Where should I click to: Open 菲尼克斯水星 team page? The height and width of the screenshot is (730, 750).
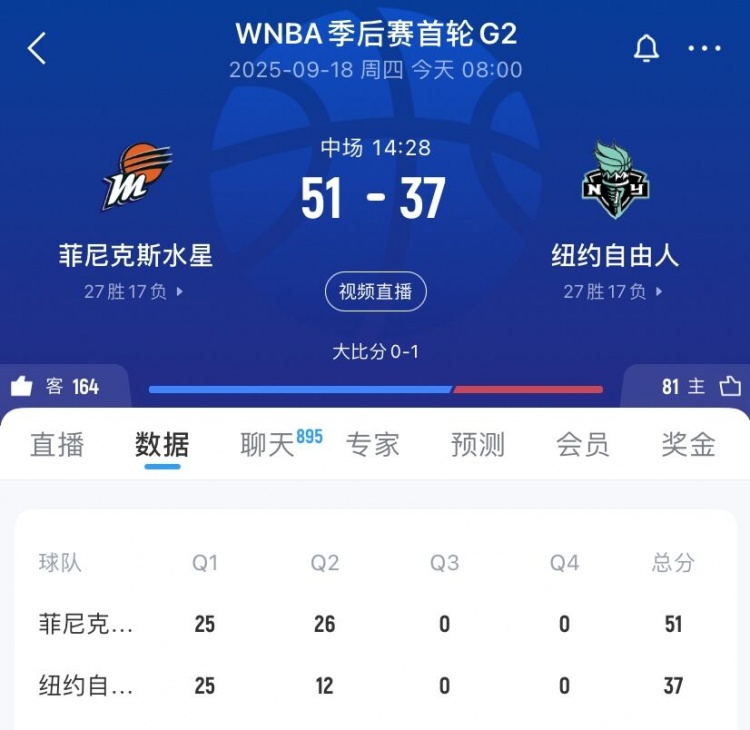click(x=136, y=256)
